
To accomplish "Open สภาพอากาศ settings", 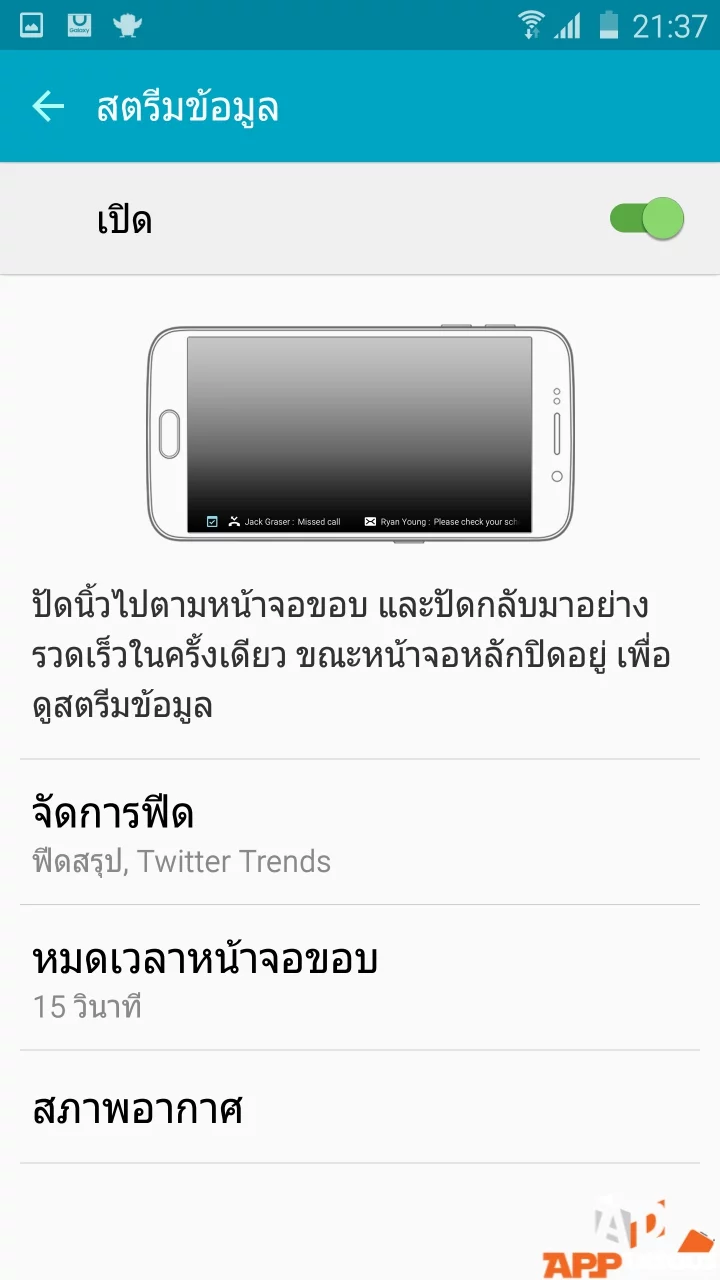I will point(360,1109).
